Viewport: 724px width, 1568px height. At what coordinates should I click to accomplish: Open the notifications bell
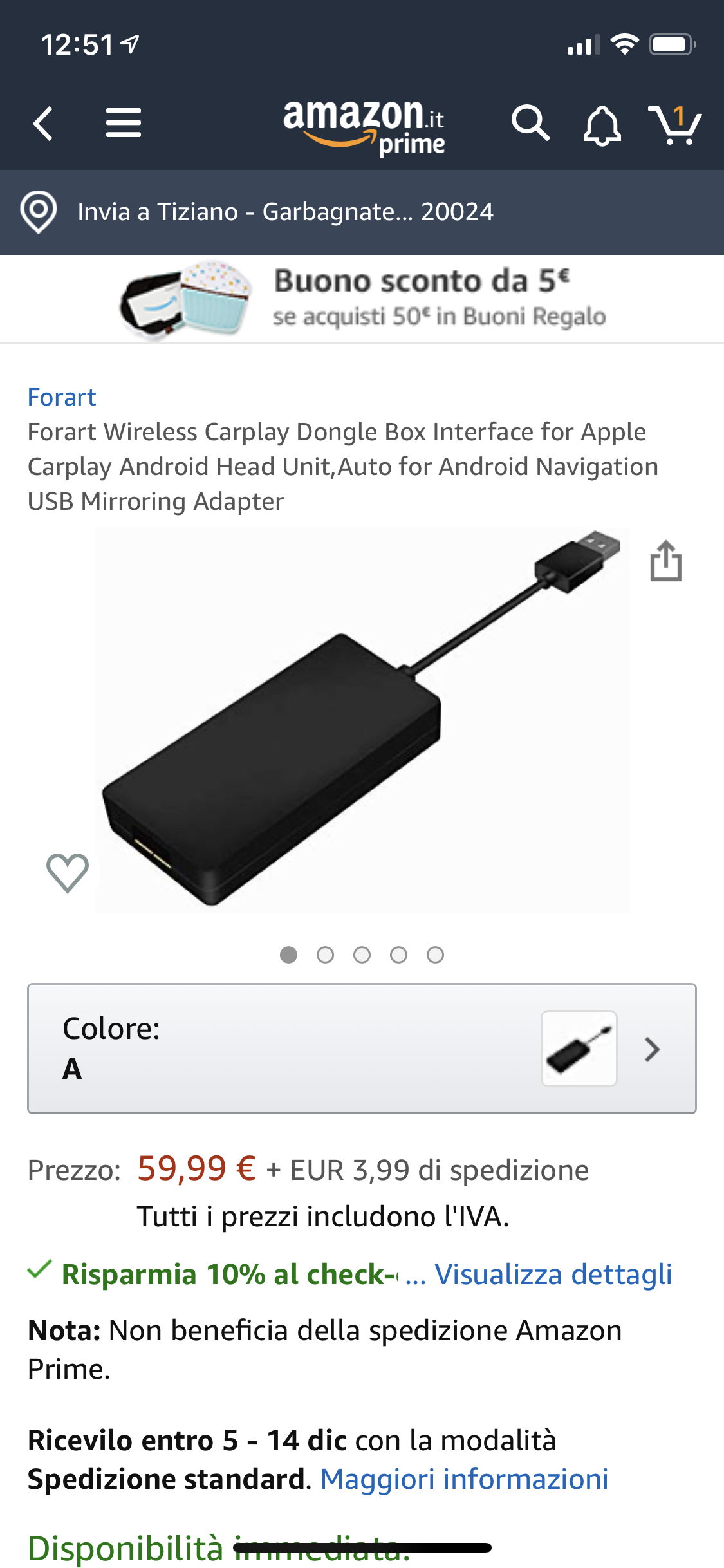point(602,125)
